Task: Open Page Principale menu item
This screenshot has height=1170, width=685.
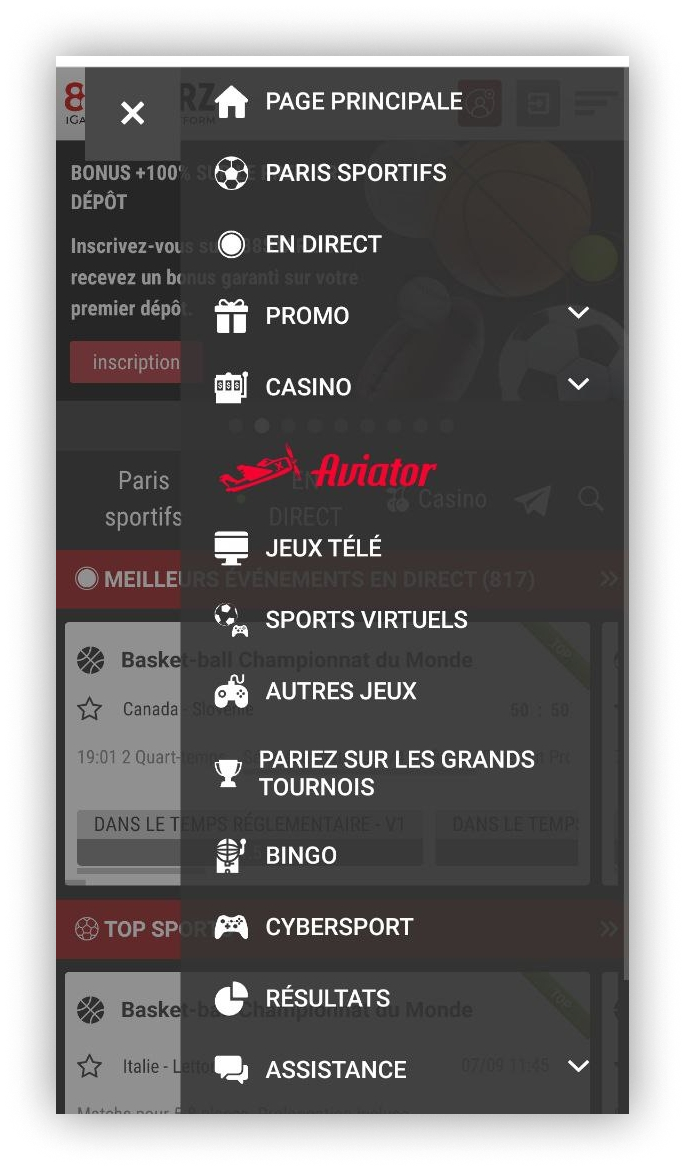Action: pos(363,101)
